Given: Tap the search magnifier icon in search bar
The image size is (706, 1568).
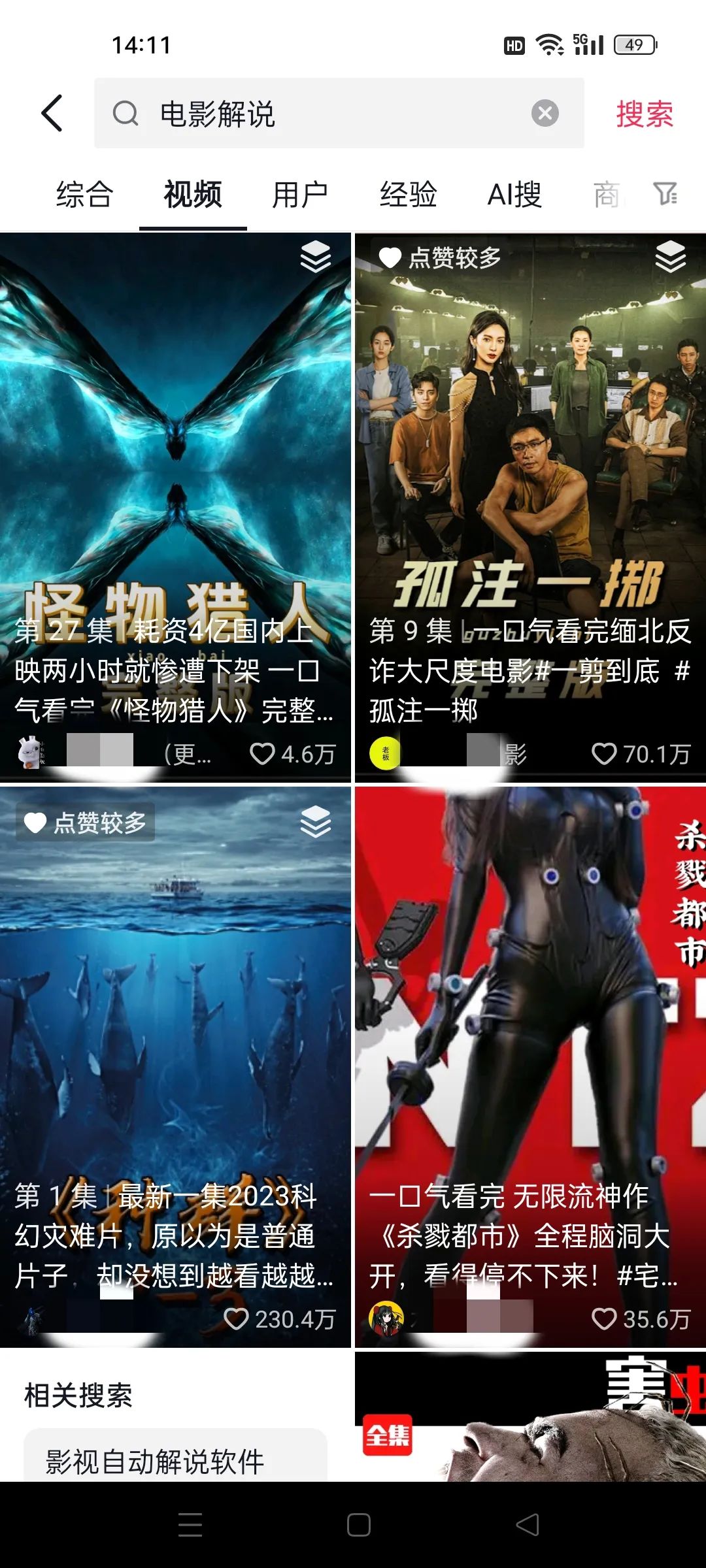Looking at the screenshot, I should pos(124,112).
